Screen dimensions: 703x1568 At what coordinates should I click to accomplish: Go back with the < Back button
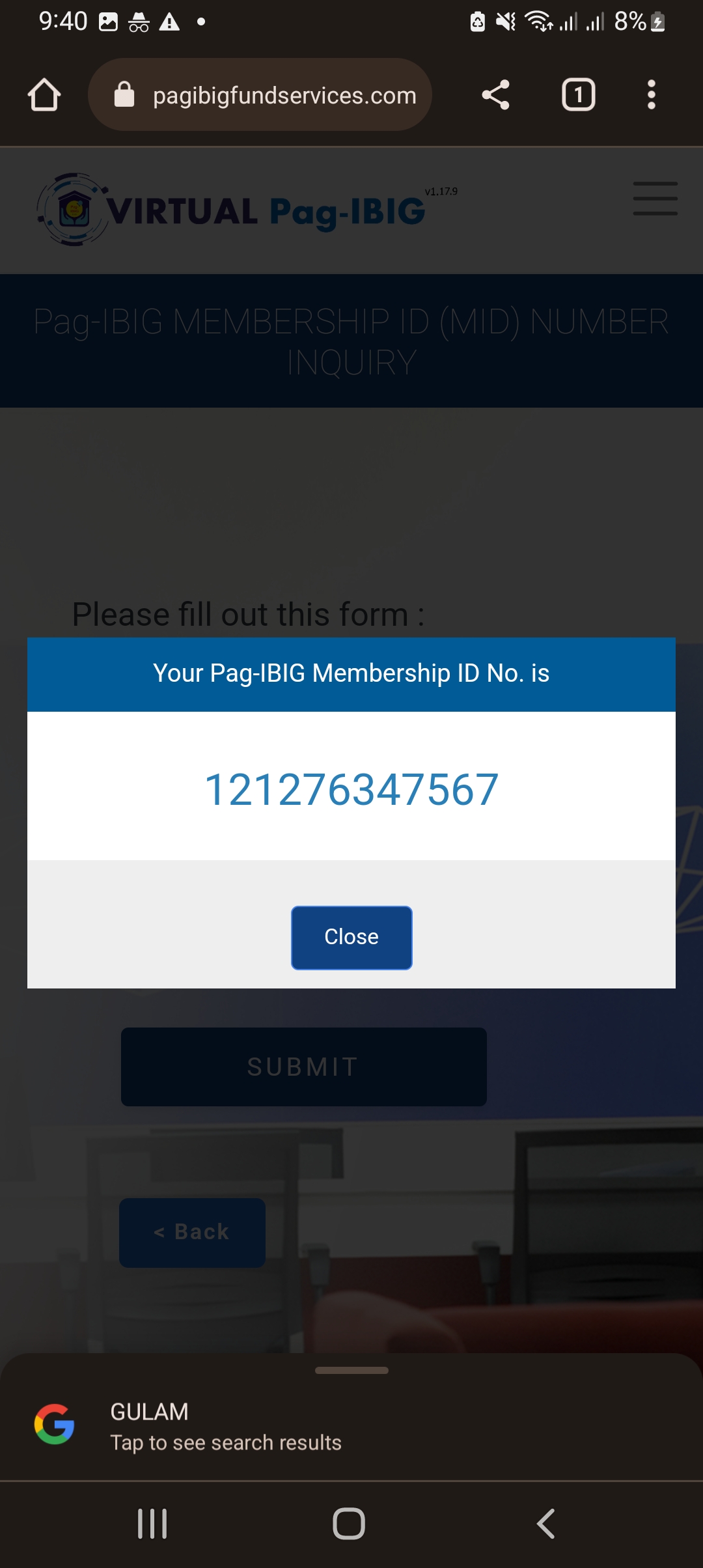click(x=192, y=1232)
